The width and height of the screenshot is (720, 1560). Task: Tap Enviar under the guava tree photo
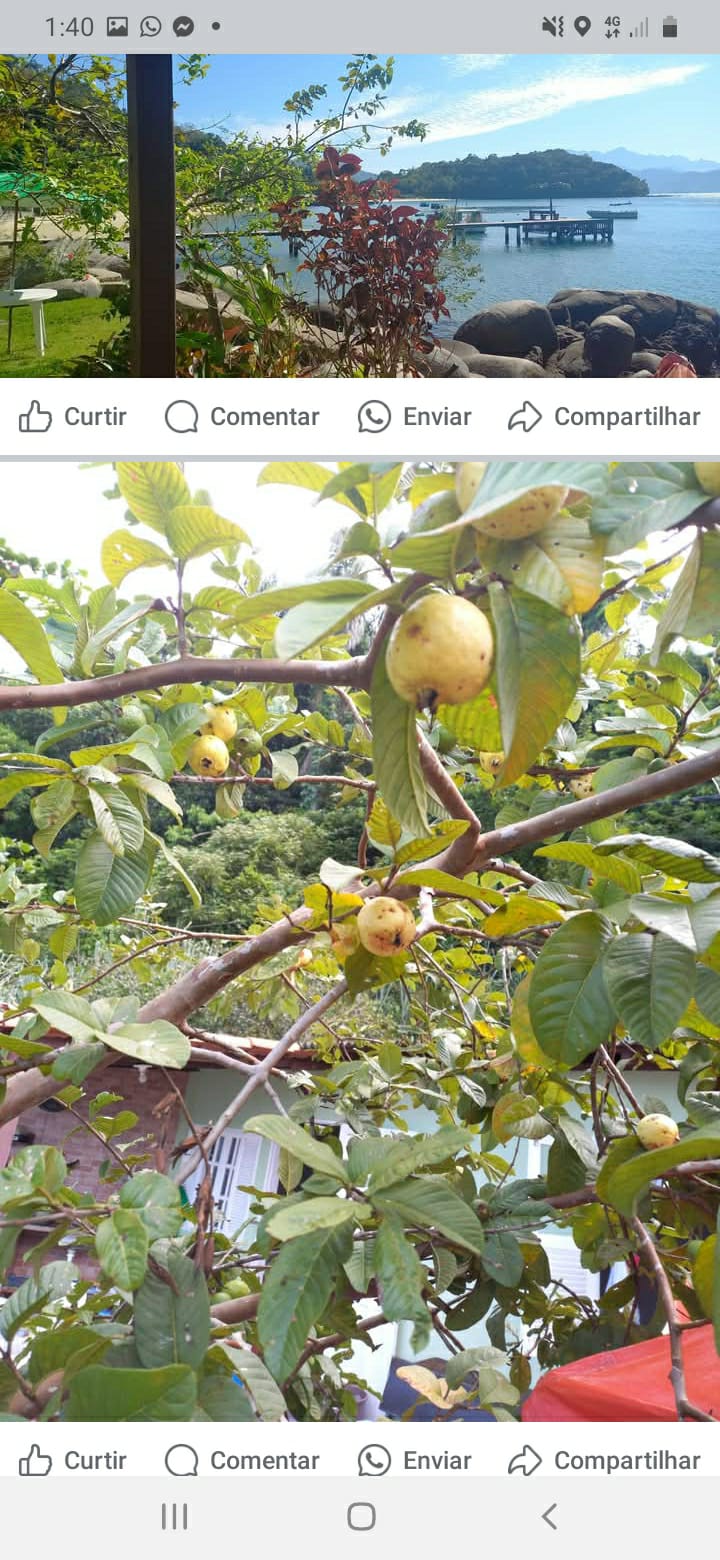click(414, 1460)
